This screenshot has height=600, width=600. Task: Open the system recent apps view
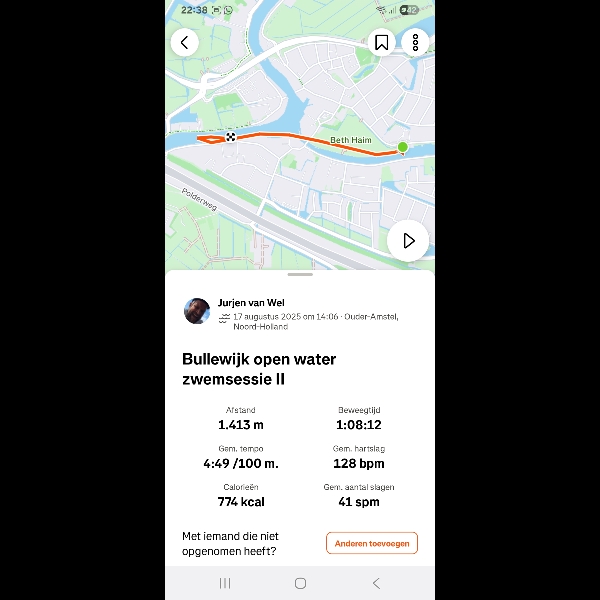coord(225,583)
